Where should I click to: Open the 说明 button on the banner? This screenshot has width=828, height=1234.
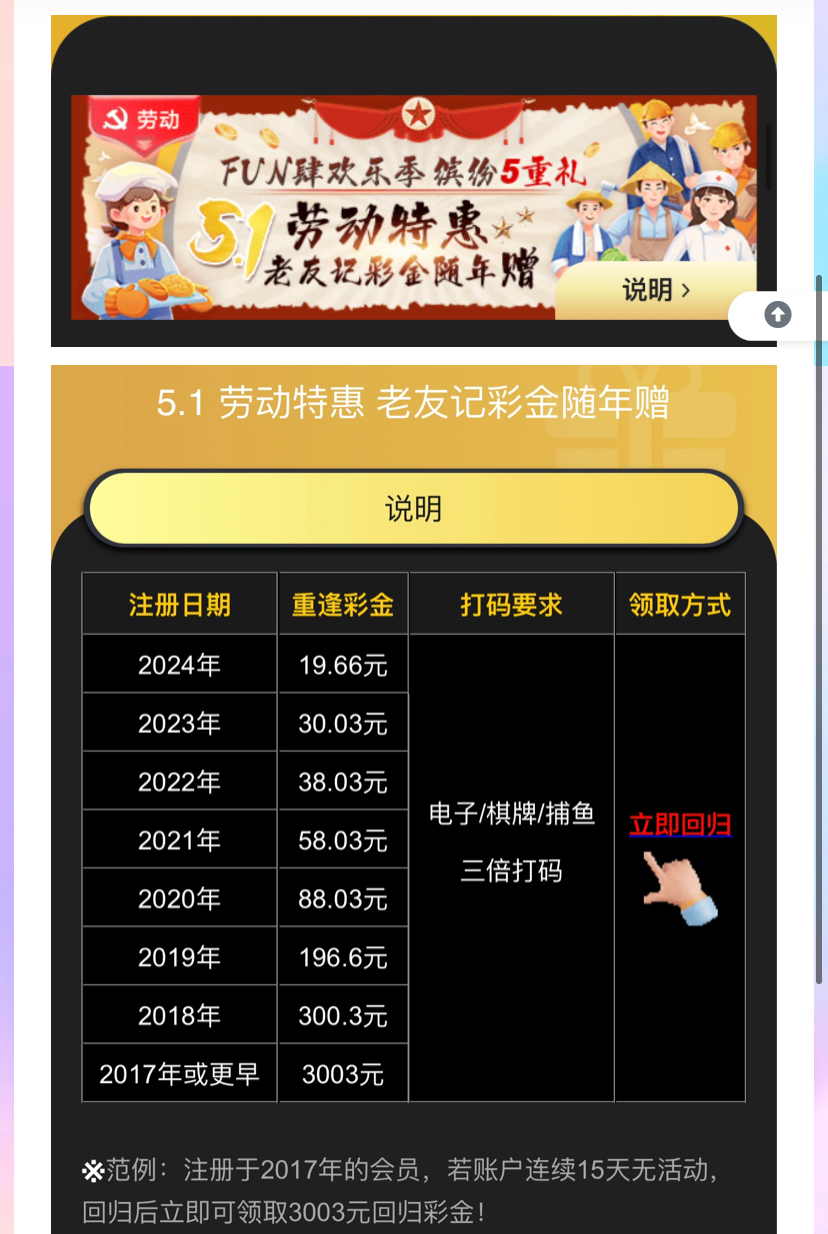[656, 291]
